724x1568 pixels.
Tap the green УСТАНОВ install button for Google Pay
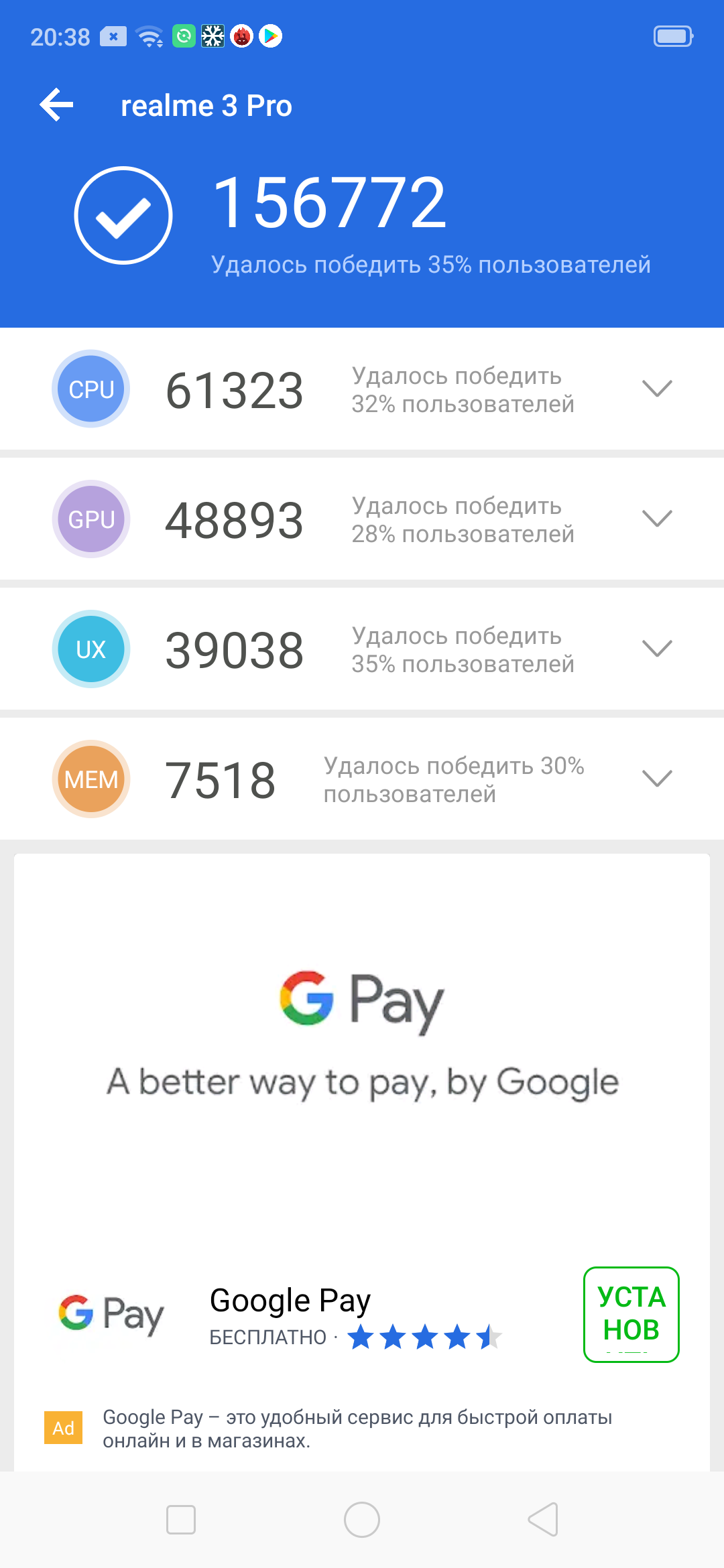pyautogui.click(x=631, y=1314)
